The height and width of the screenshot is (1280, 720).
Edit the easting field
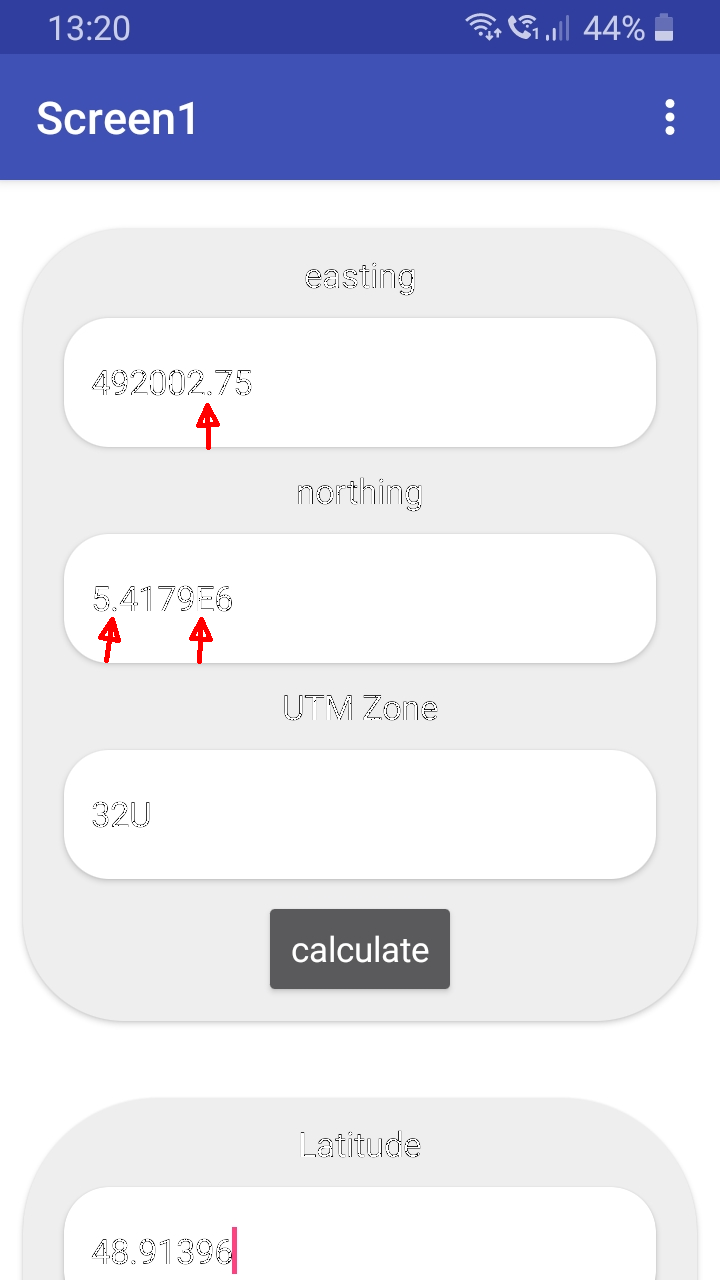360,382
